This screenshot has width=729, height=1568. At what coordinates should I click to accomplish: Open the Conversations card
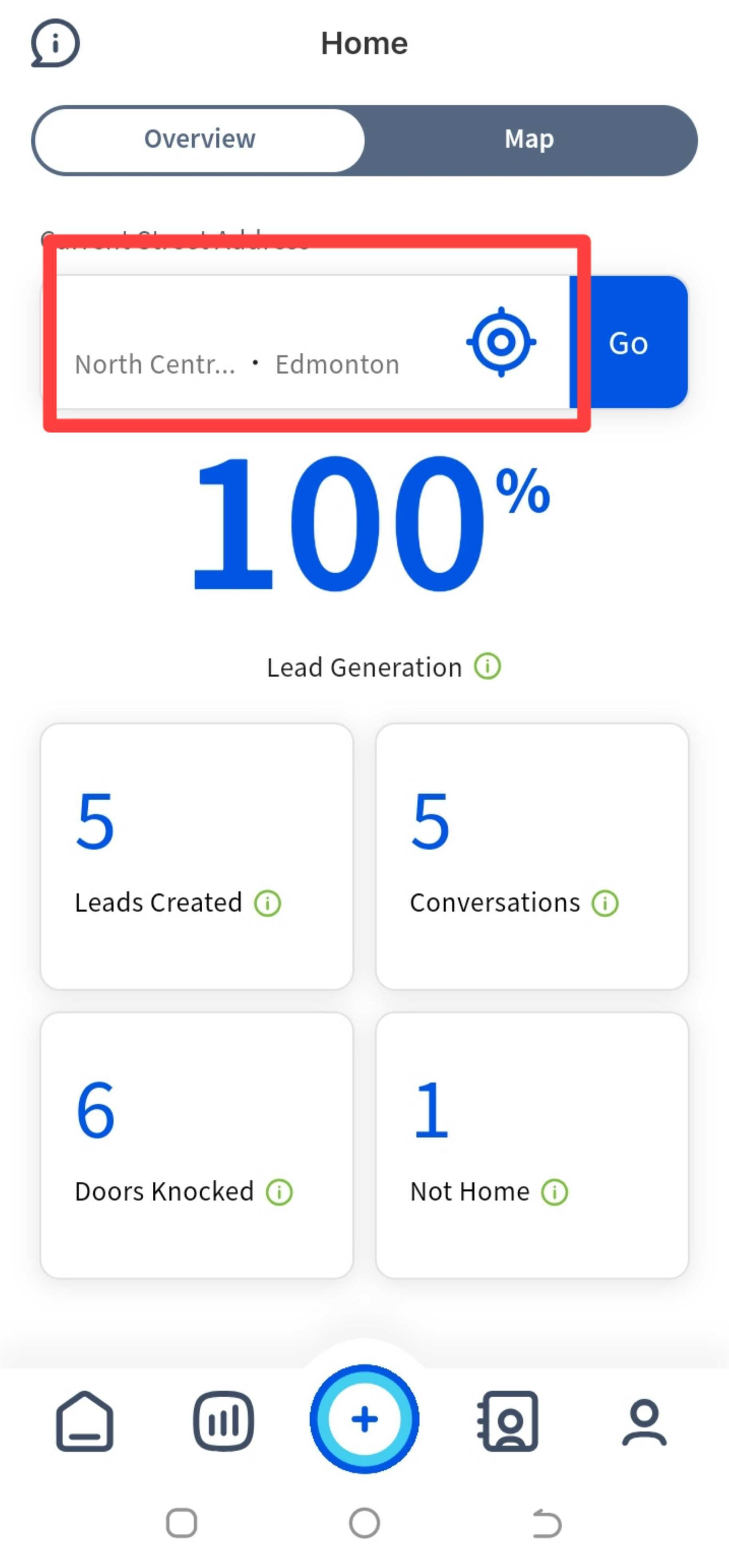(x=532, y=856)
